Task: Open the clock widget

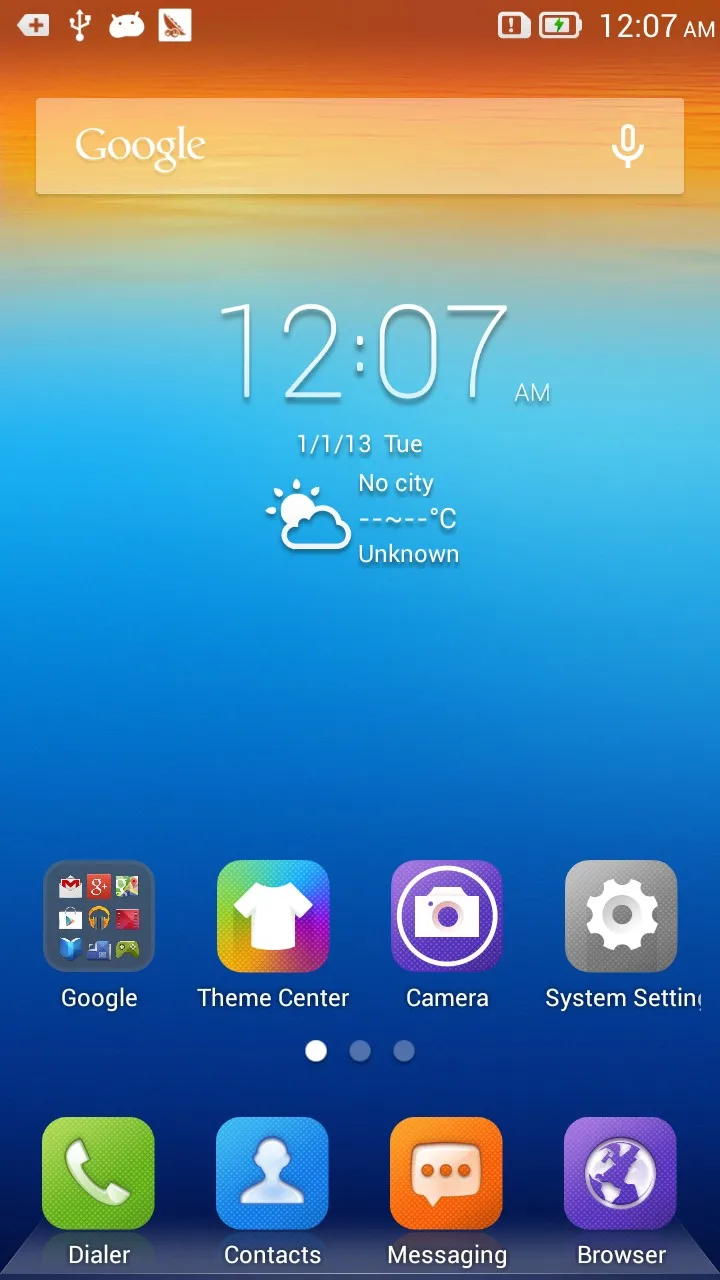Action: [384, 352]
